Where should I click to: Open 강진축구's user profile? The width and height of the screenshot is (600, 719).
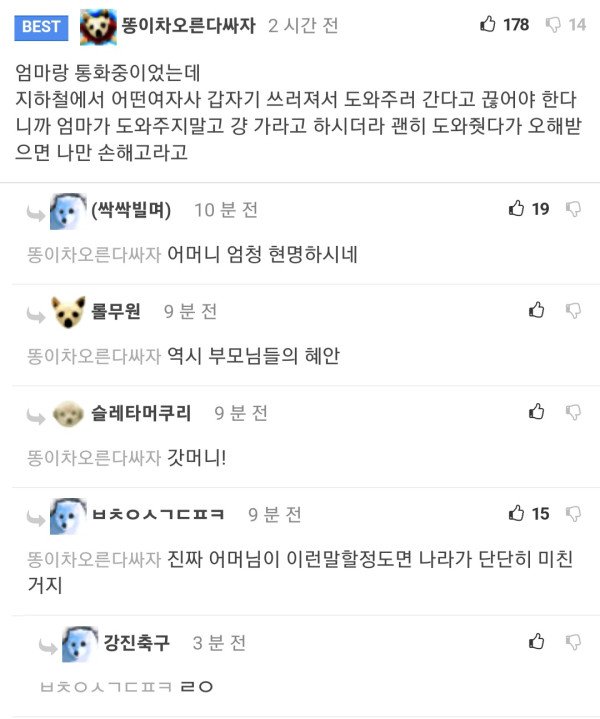[138, 642]
